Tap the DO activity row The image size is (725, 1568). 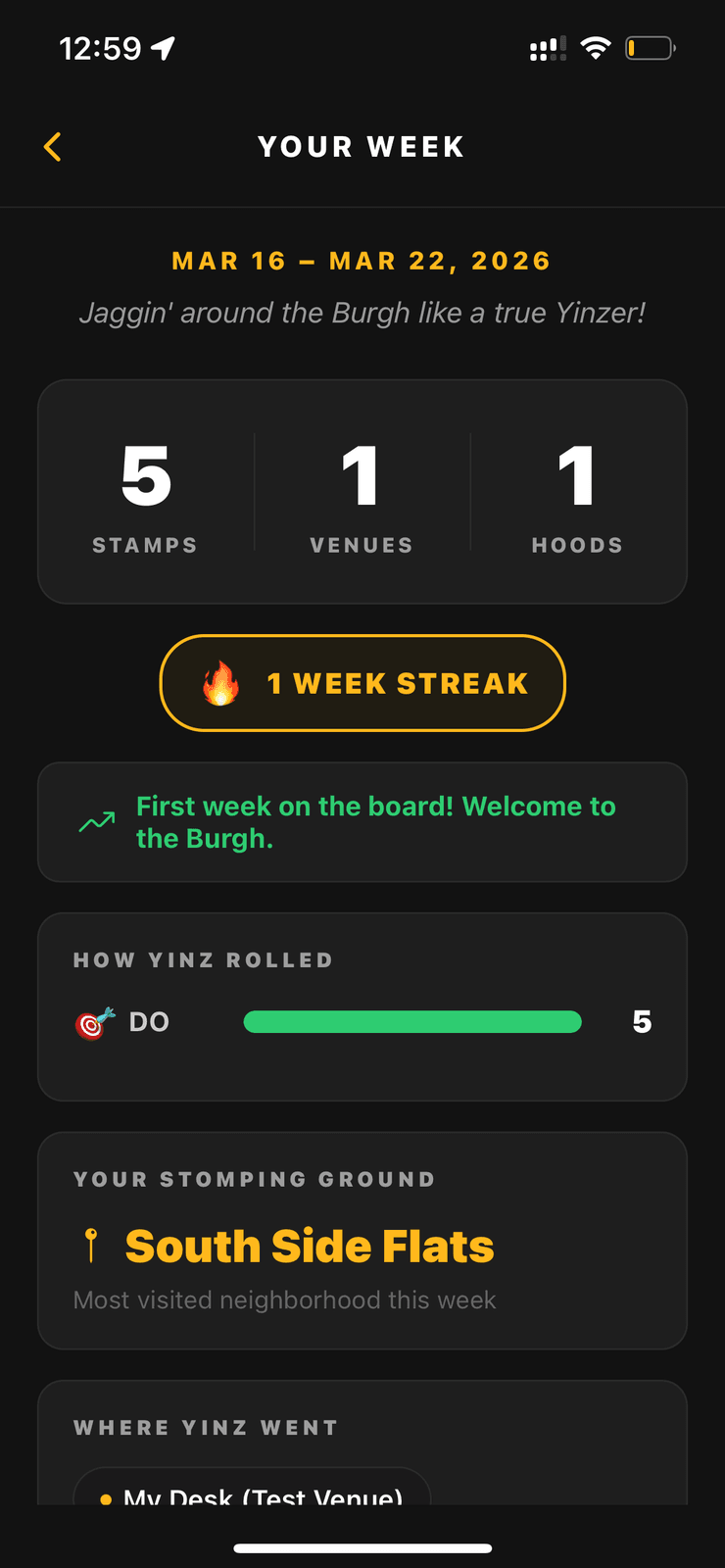[362, 1021]
